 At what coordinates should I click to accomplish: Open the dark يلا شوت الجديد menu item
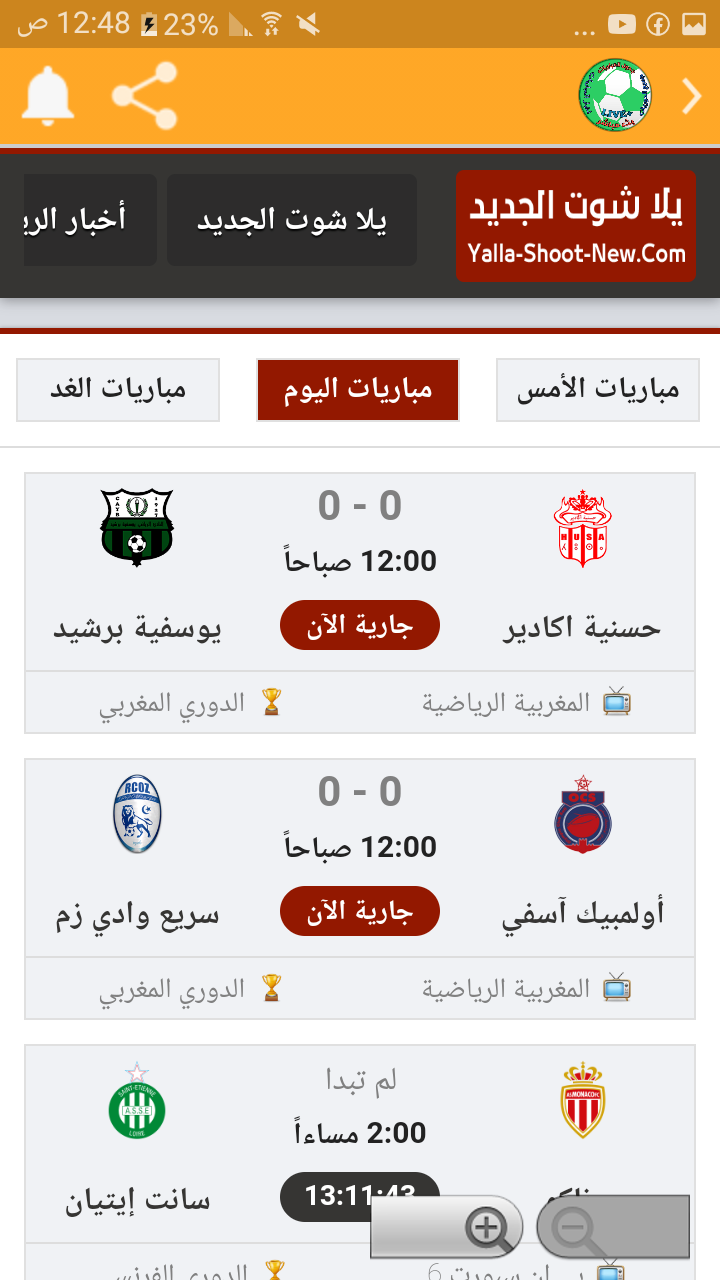(x=291, y=220)
